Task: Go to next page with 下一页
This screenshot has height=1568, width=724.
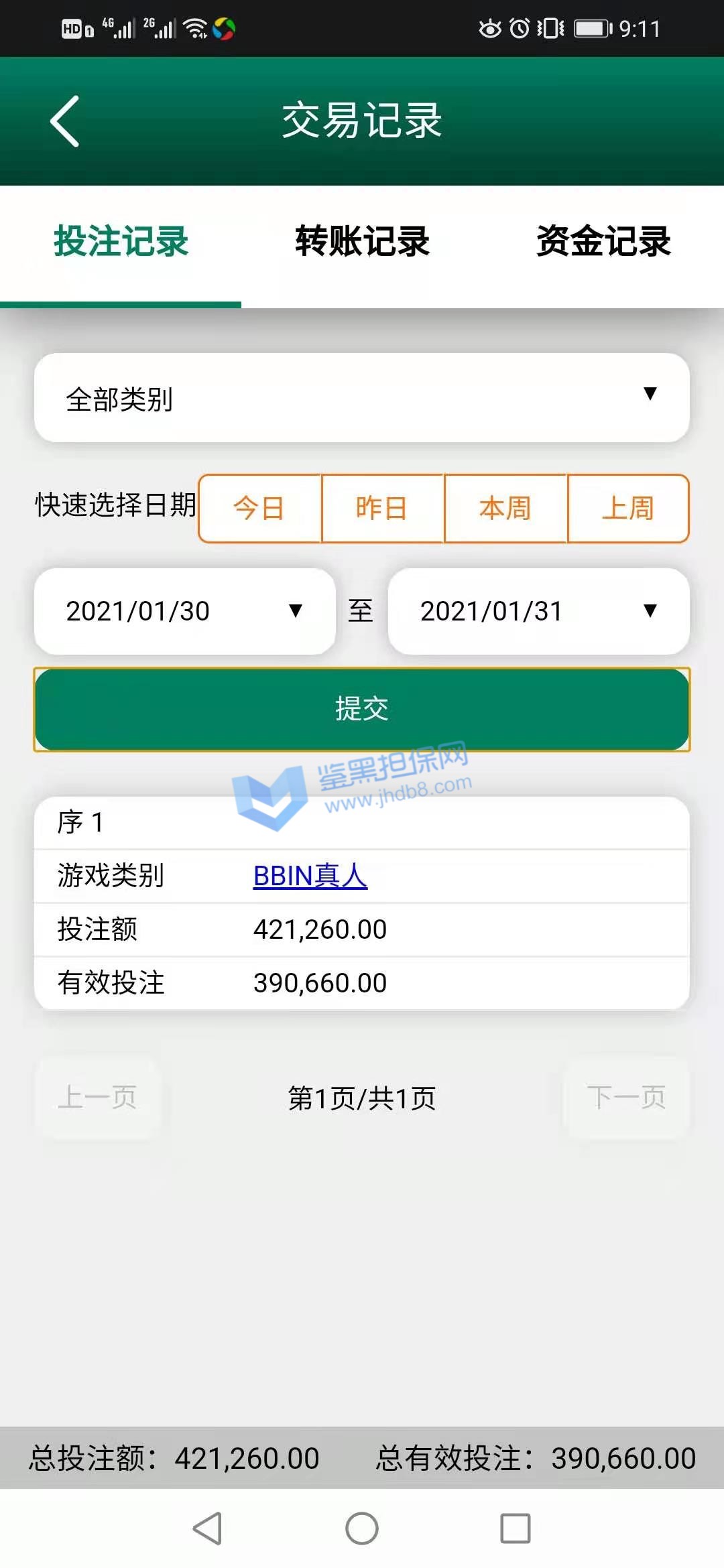Action: 626,1098
